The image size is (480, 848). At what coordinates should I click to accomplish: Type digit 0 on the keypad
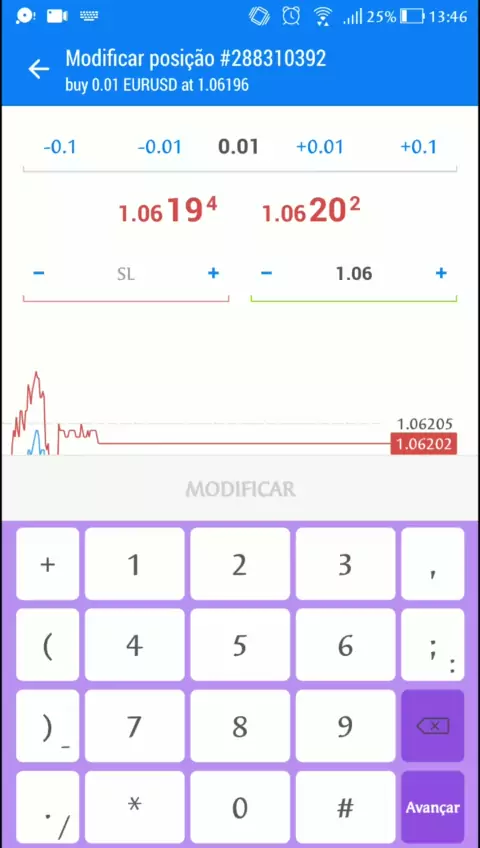(240, 807)
